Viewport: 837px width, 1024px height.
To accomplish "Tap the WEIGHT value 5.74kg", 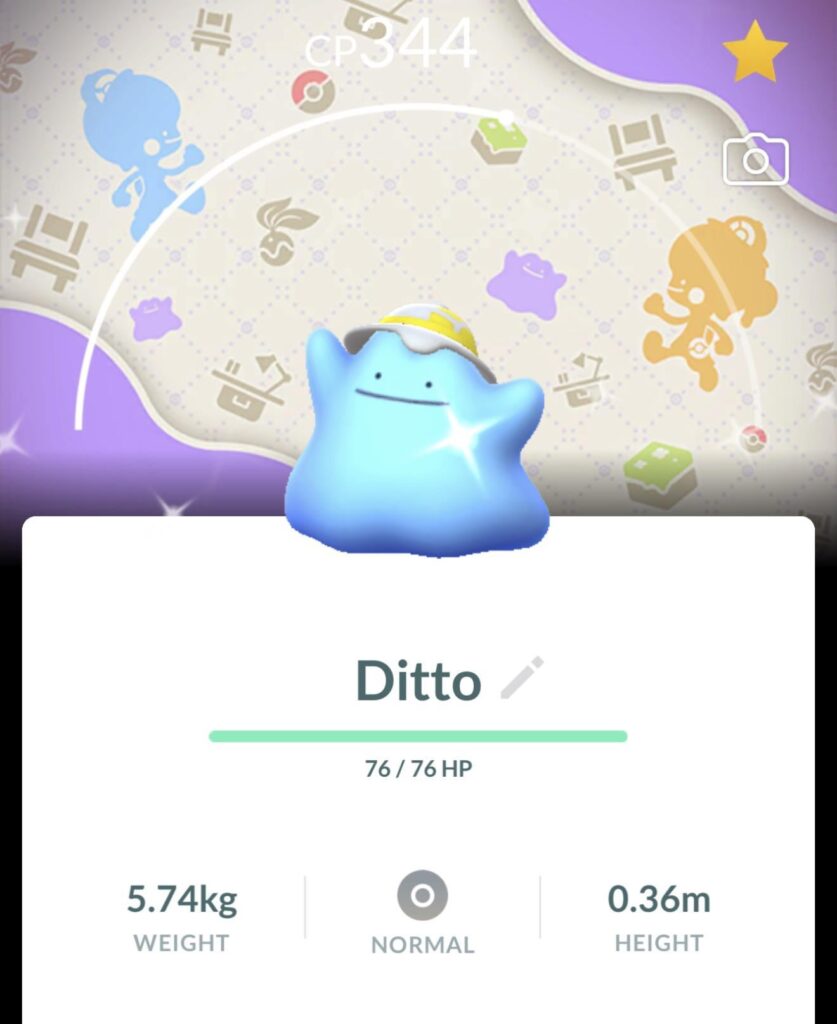I will click(x=183, y=897).
